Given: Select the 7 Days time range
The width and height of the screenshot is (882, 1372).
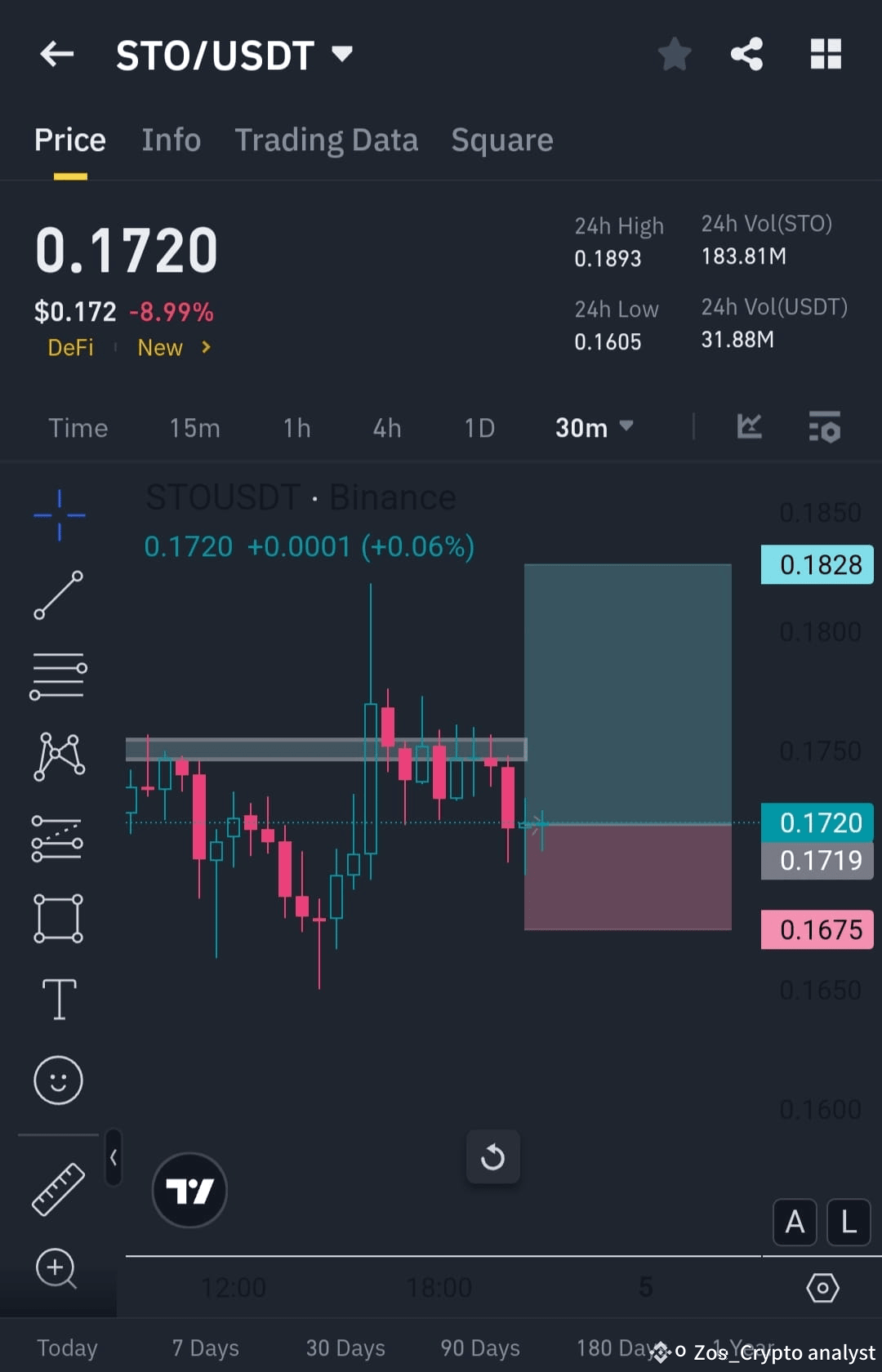Looking at the screenshot, I should click(x=205, y=1347).
